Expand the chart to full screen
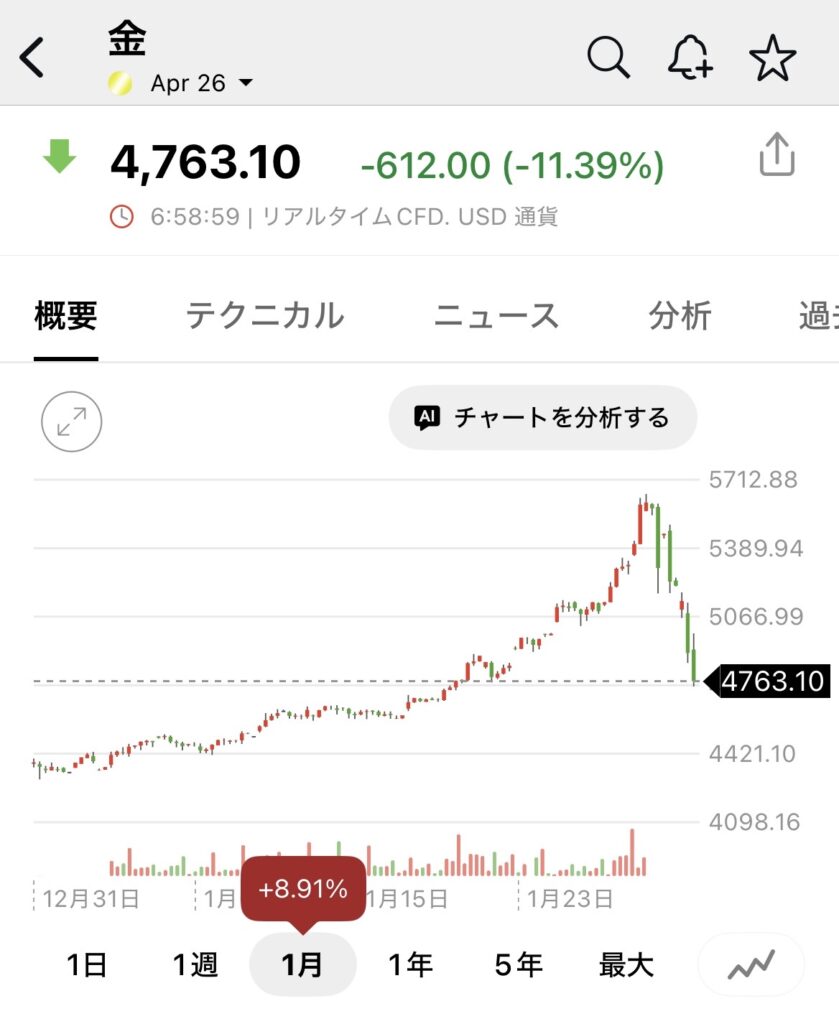This screenshot has height=1024, width=839. (71, 422)
